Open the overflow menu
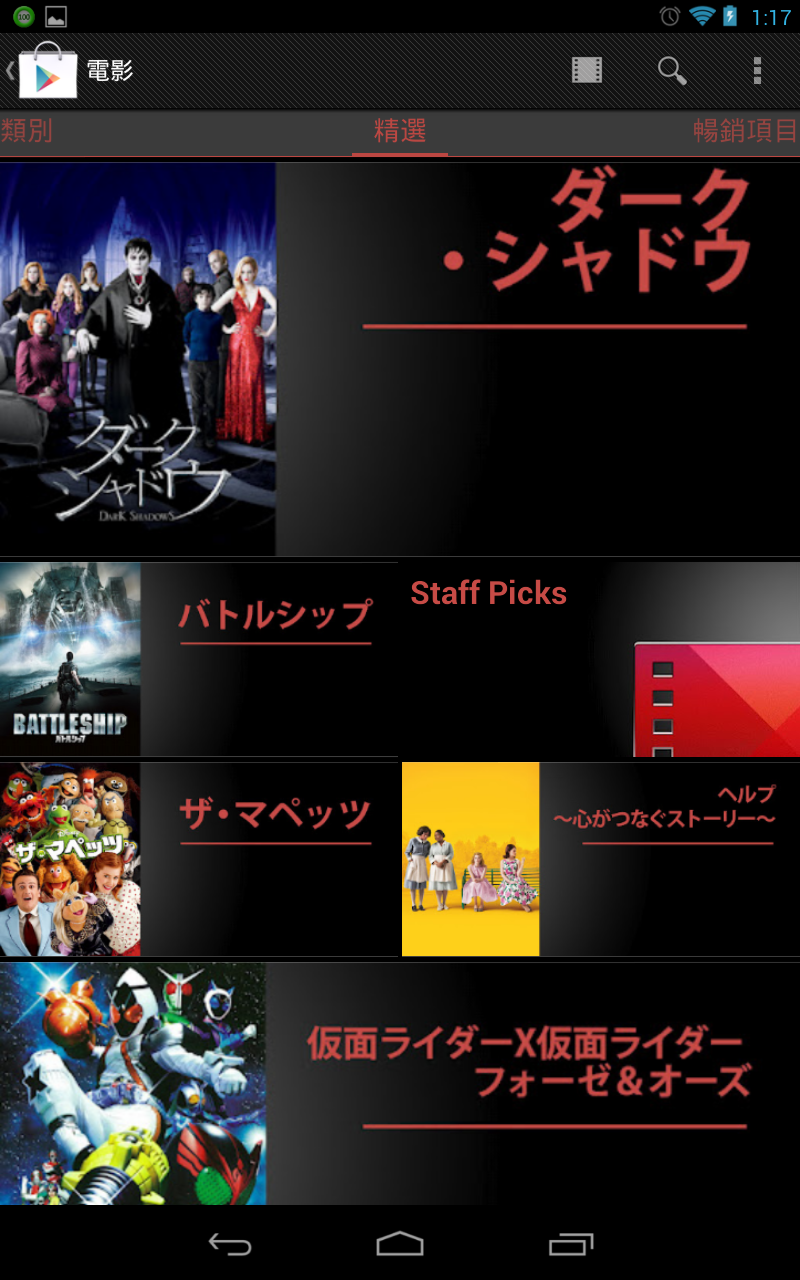The image size is (800, 1280). point(757,71)
